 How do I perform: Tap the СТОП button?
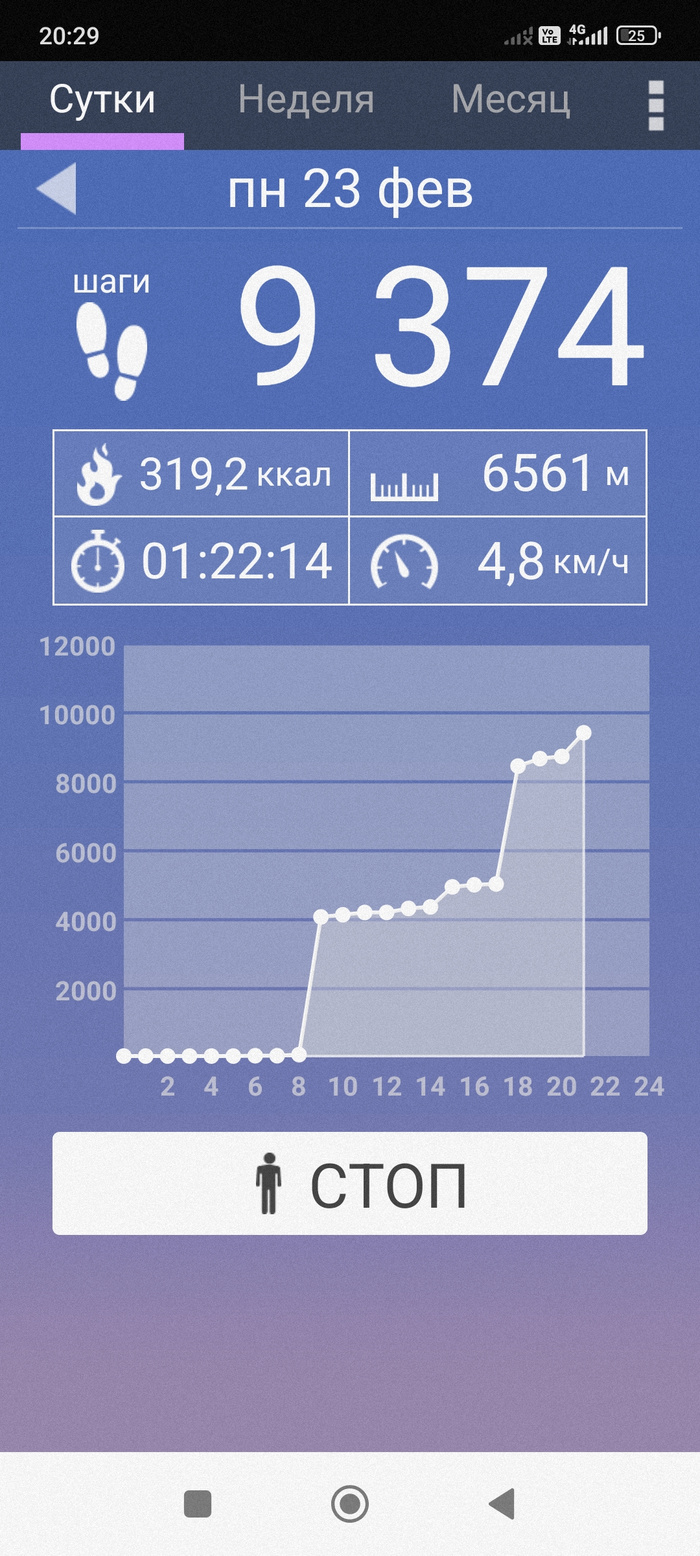(x=350, y=1184)
